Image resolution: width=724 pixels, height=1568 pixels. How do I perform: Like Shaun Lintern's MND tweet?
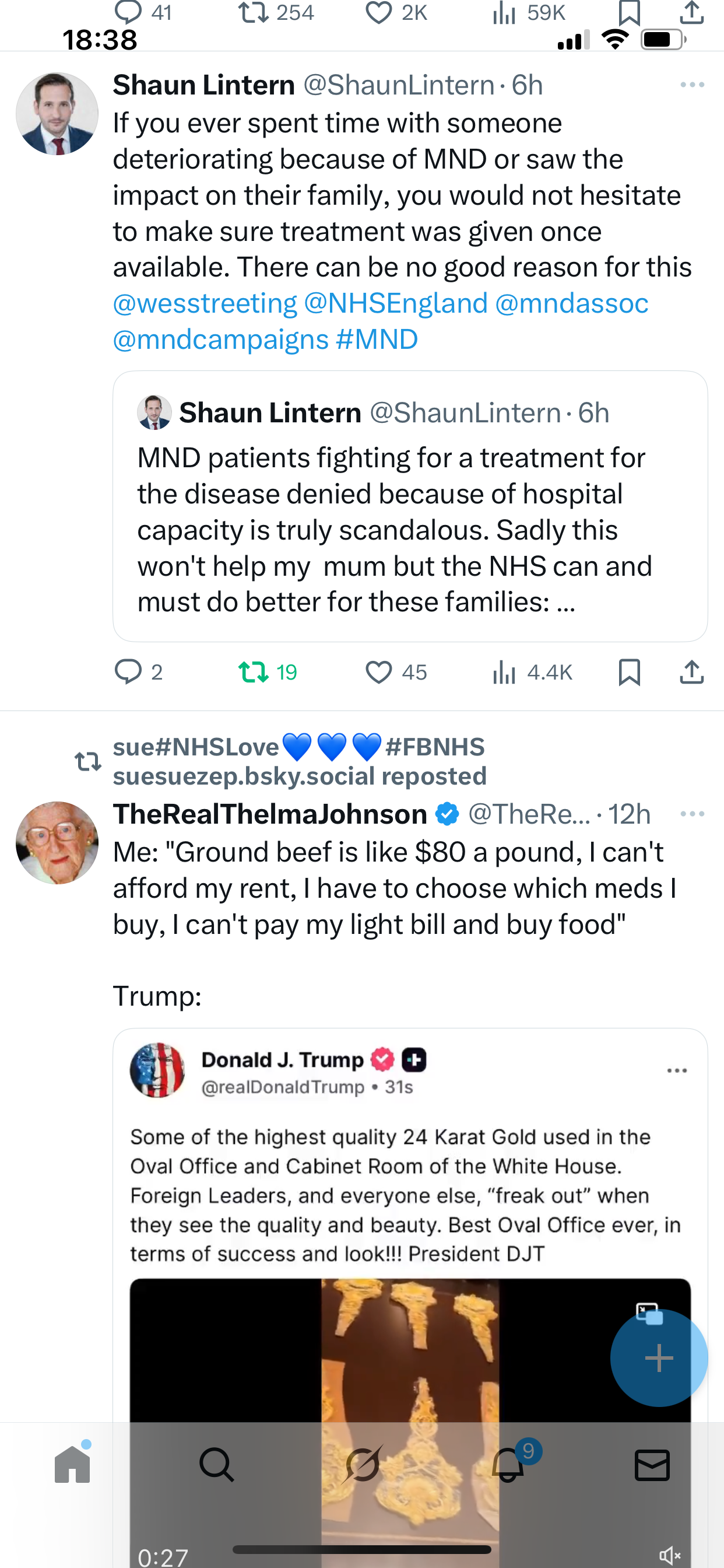378,672
